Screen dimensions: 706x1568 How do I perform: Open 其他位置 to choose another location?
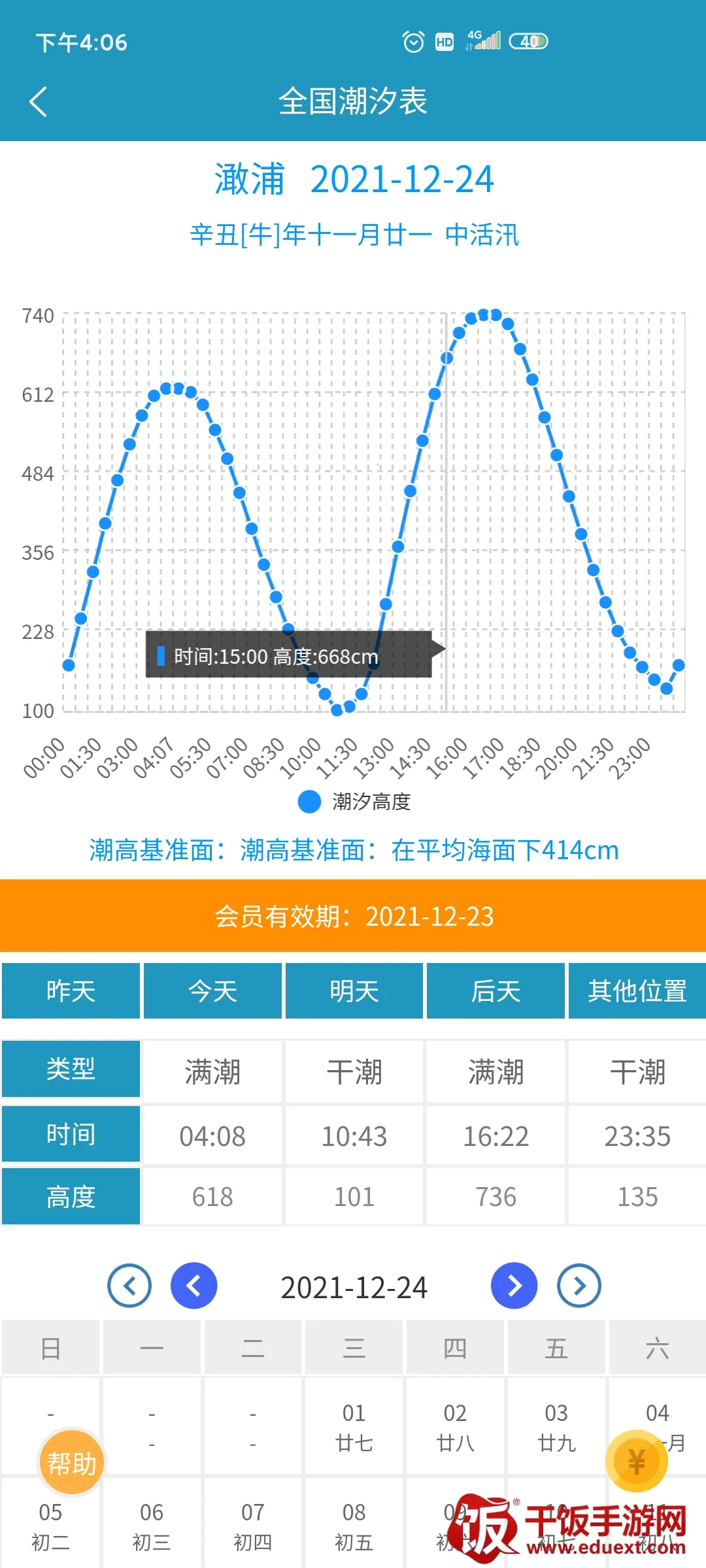[637, 990]
